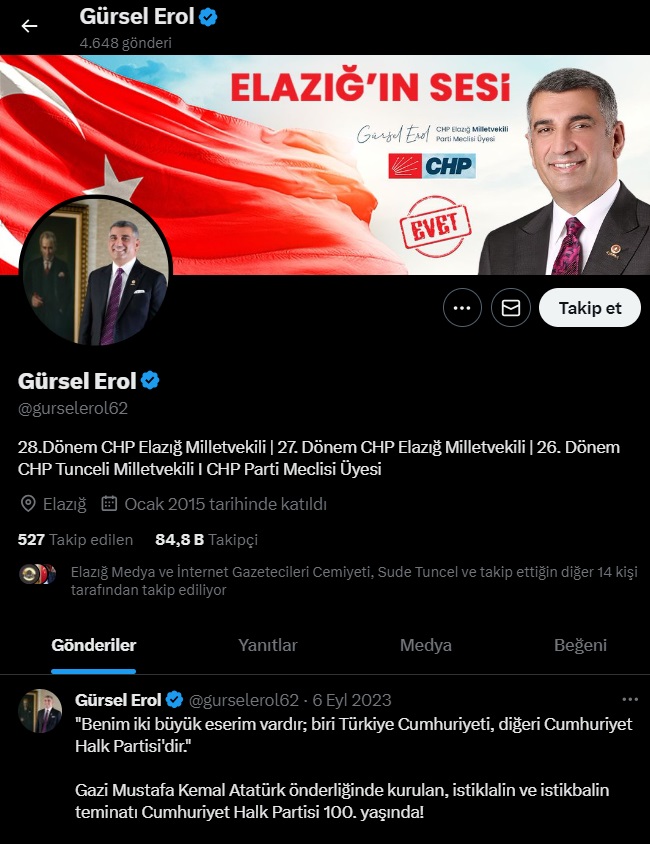Switch to the Yanıtlar tab

click(x=267, y=646)
